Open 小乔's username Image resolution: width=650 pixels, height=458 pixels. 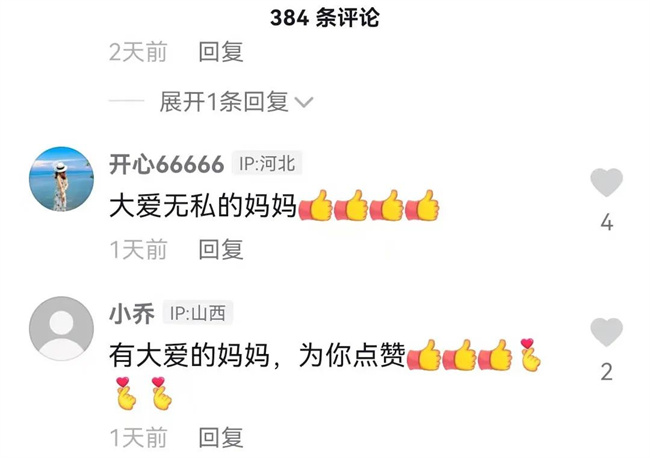(130, 313)
